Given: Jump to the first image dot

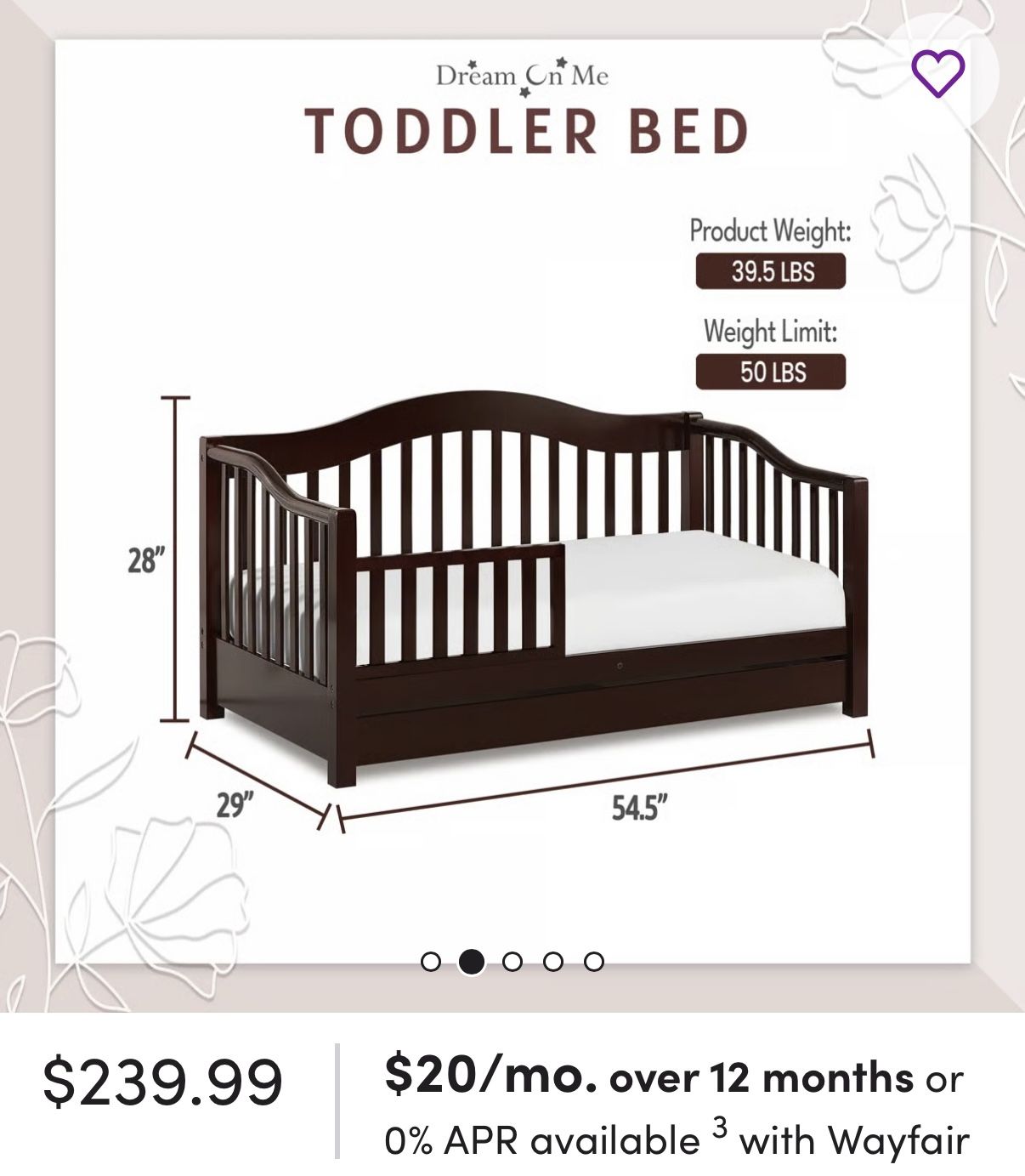Looking at the screenshot, I should pyautogui.click(x=431, y=962).
